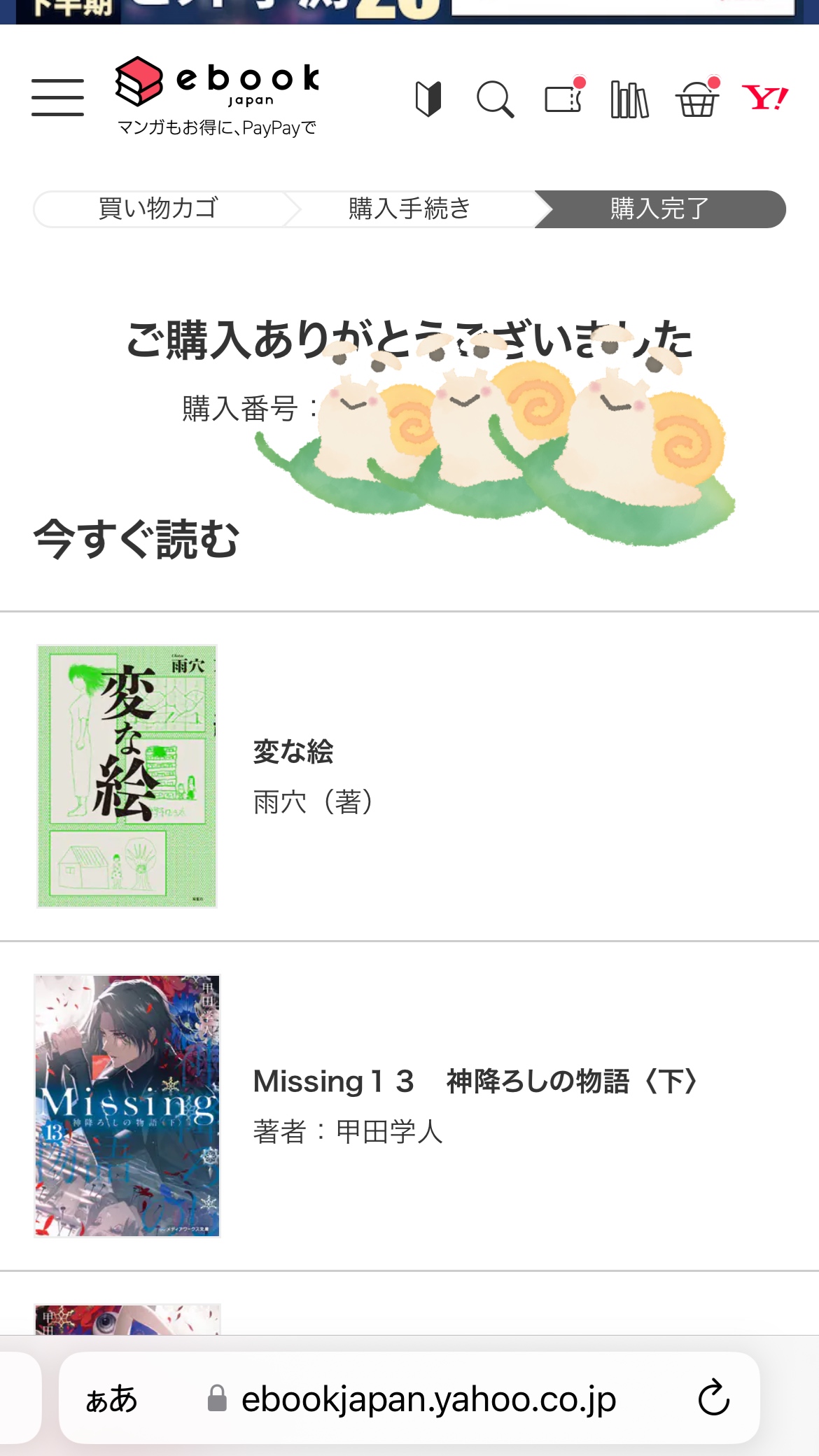
Task: Open the beginner's guide icon
Action: [x=428, y=99]
